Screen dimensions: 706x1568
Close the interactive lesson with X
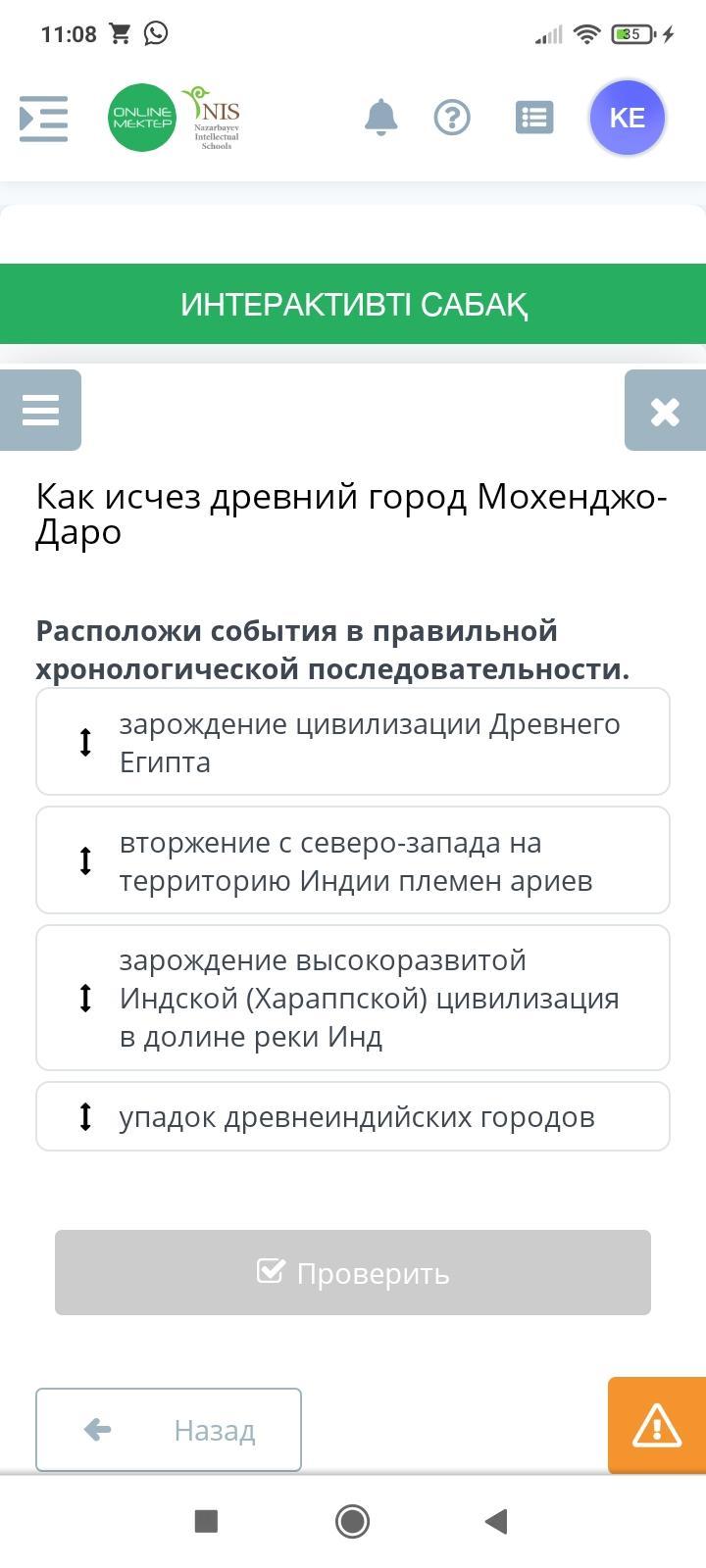tap(665, 411)
